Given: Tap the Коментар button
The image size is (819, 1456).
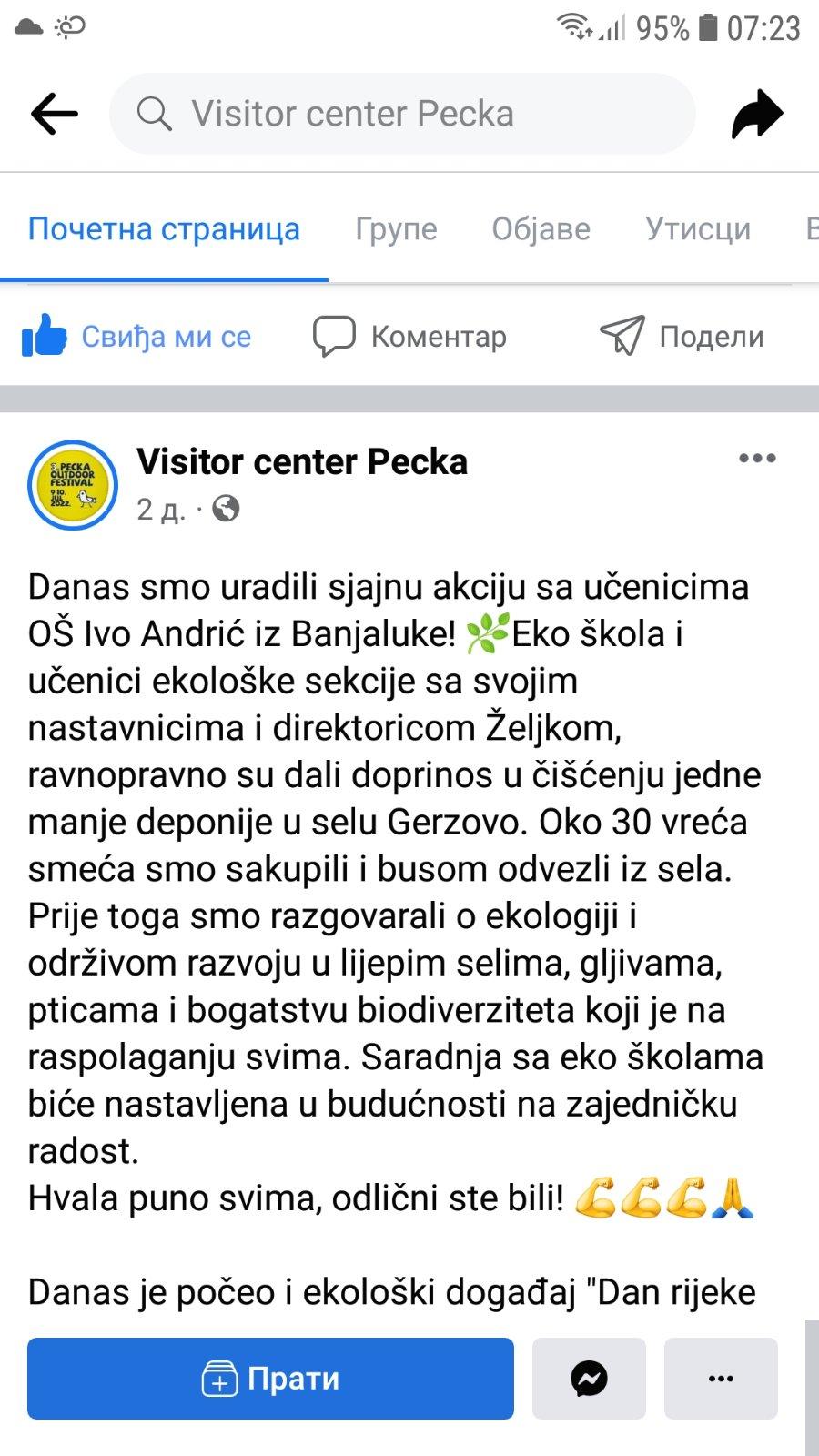Looking at the screenshot, I should [409, 337].
